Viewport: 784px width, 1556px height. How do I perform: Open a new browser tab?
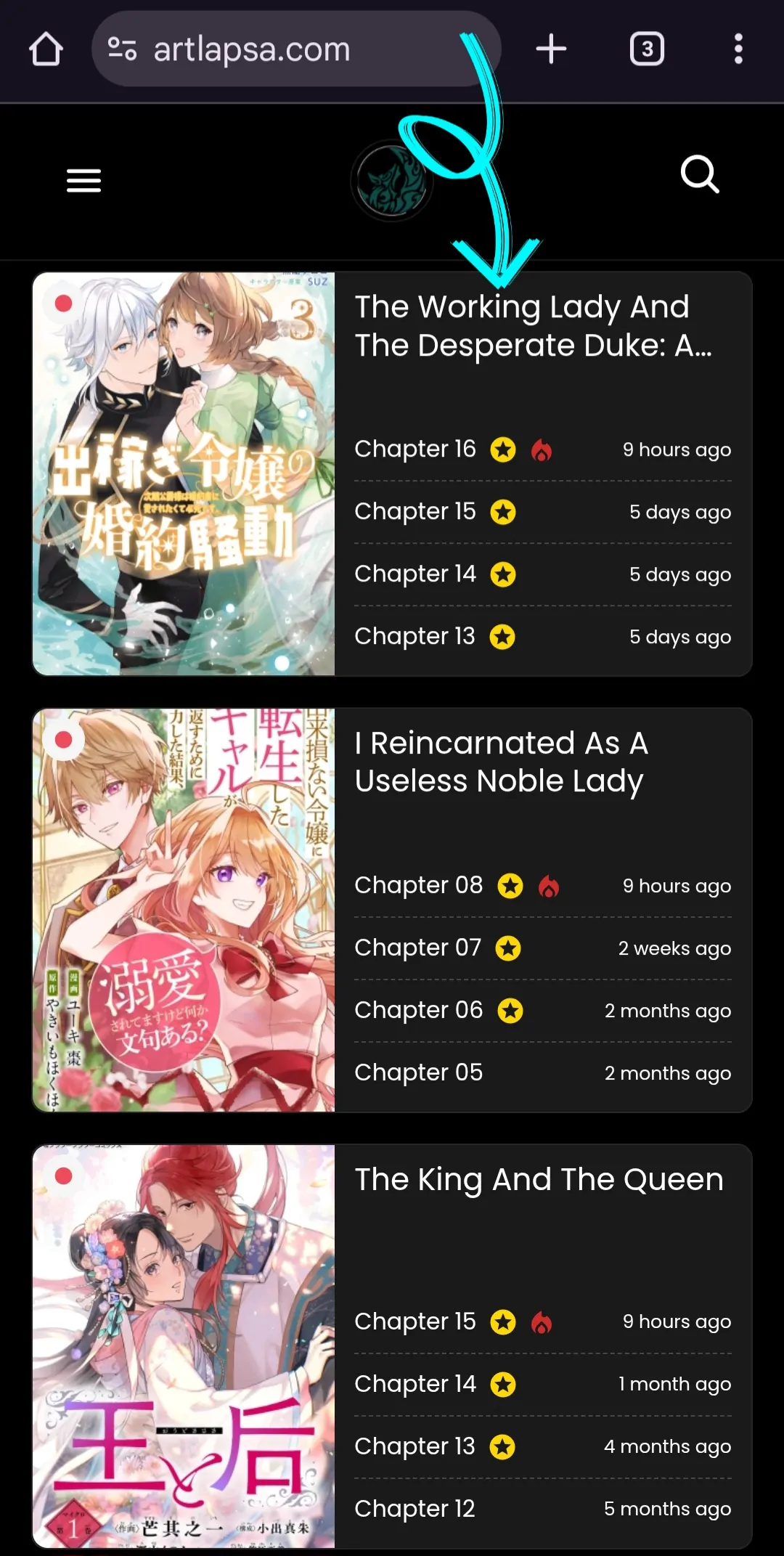point(551,49)
